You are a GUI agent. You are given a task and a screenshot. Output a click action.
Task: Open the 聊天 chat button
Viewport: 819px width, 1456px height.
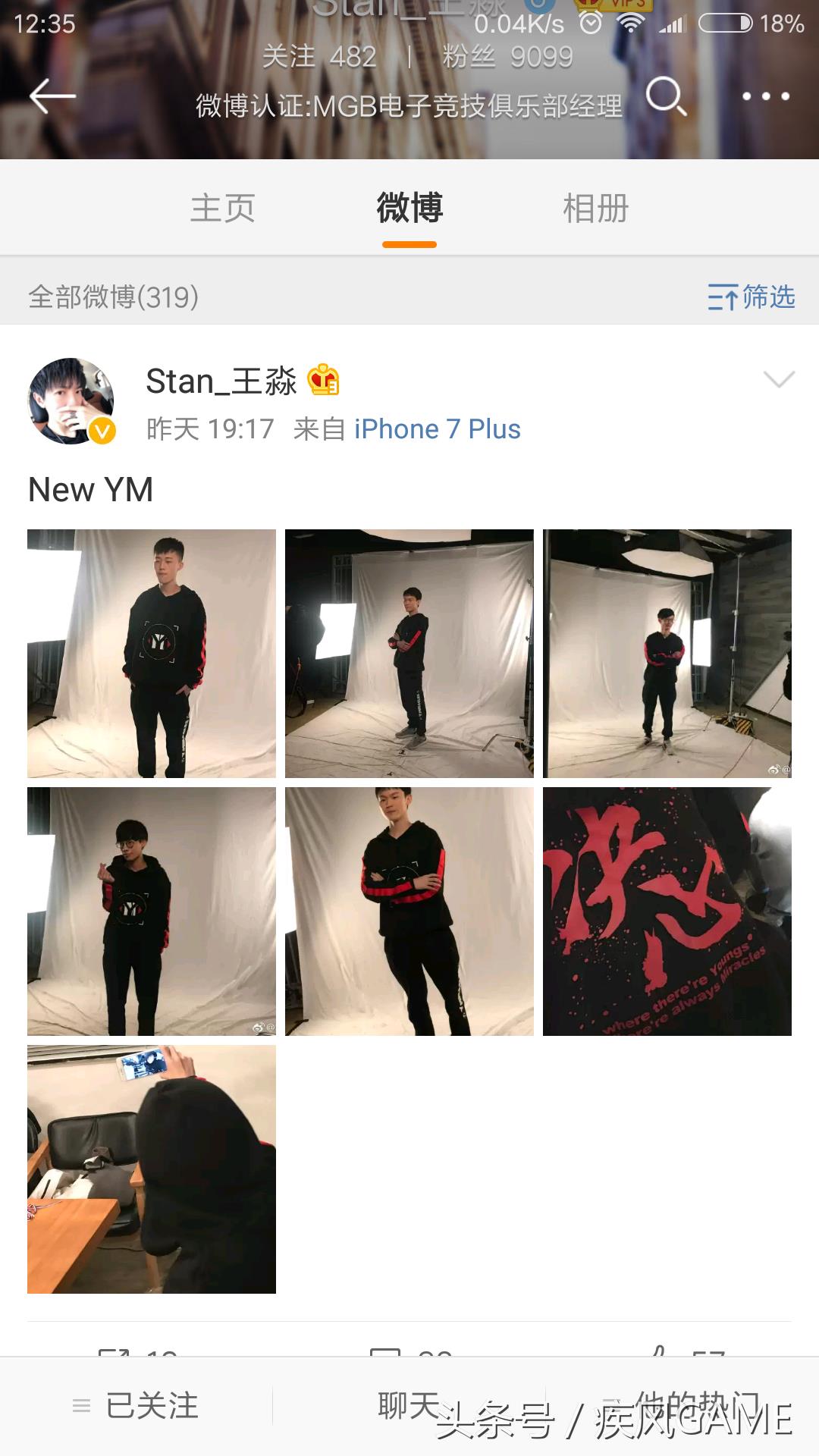tap(408, 1406)
